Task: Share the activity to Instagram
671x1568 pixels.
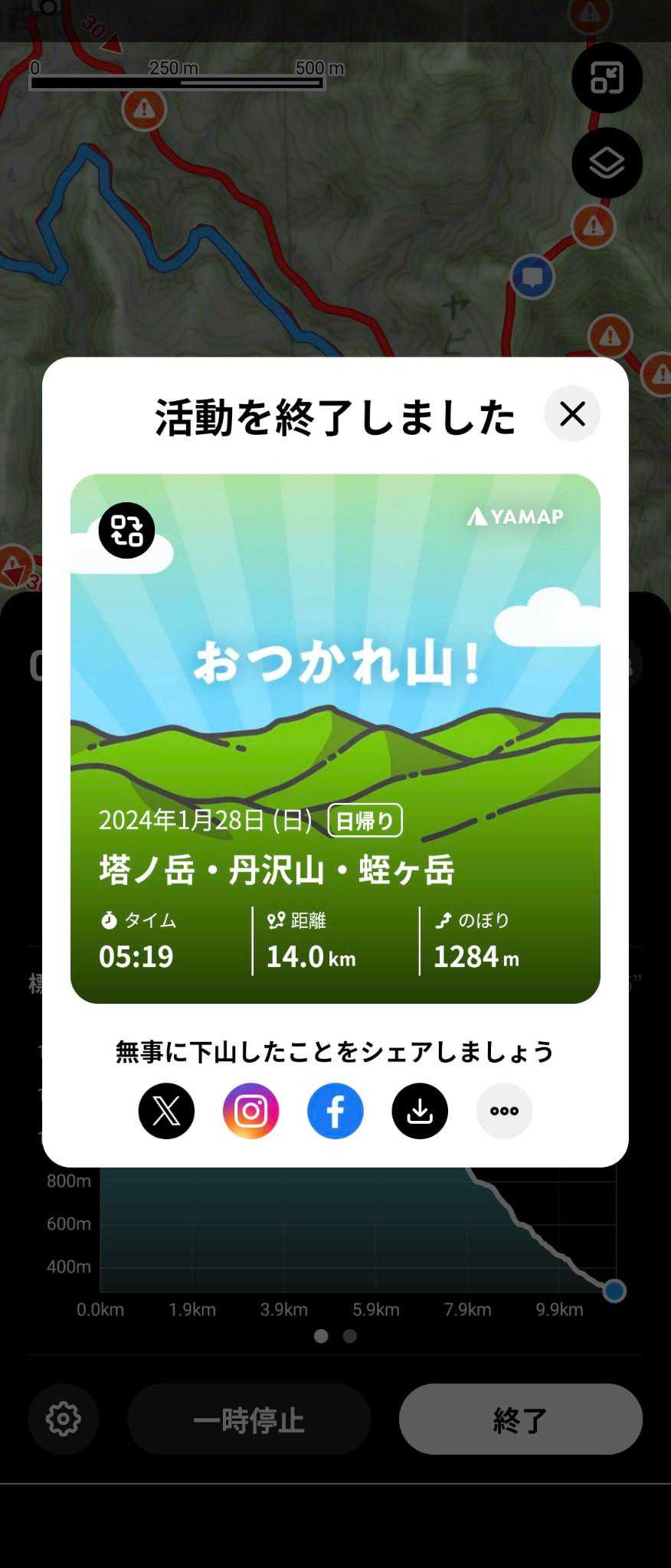Action: point(251,1111)
